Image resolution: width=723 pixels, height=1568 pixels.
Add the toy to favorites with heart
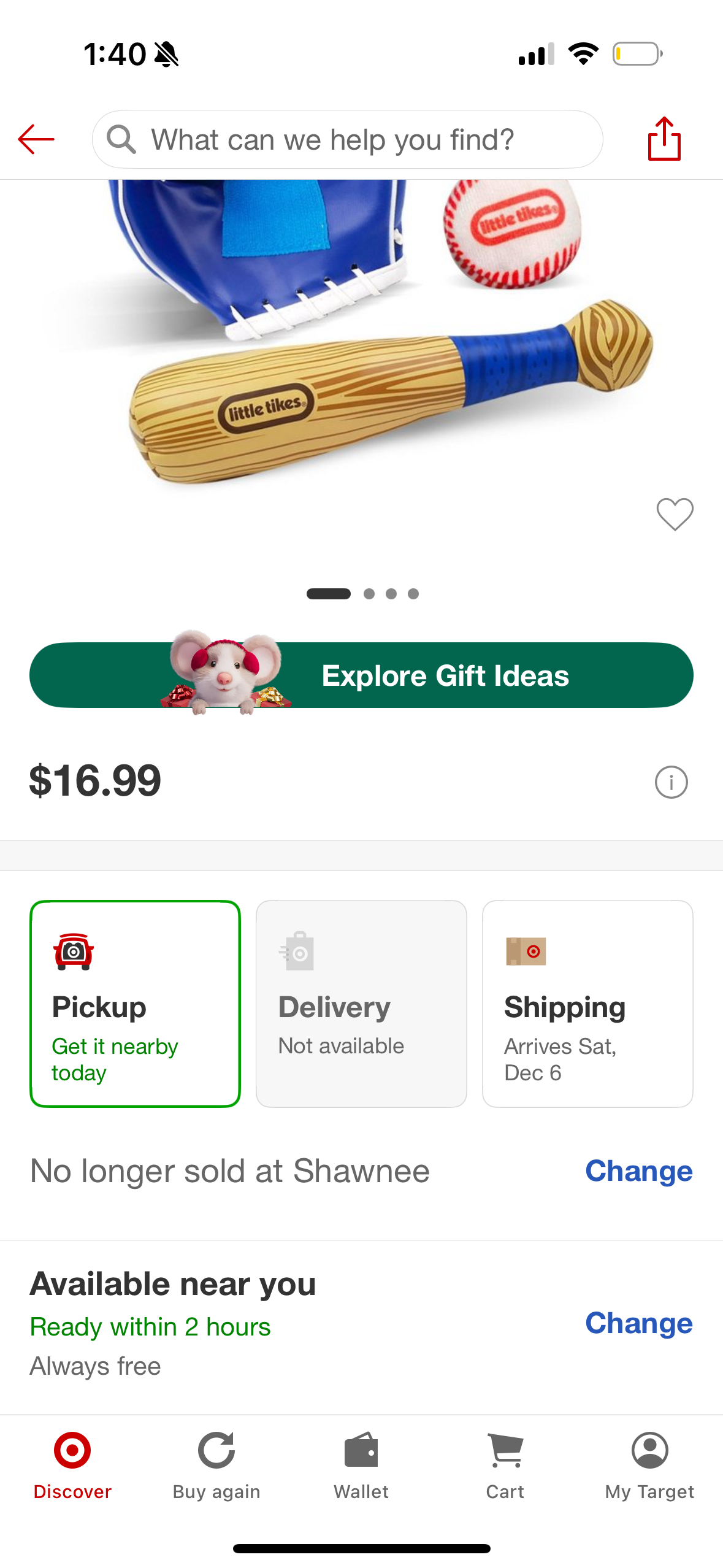(675, 514)
